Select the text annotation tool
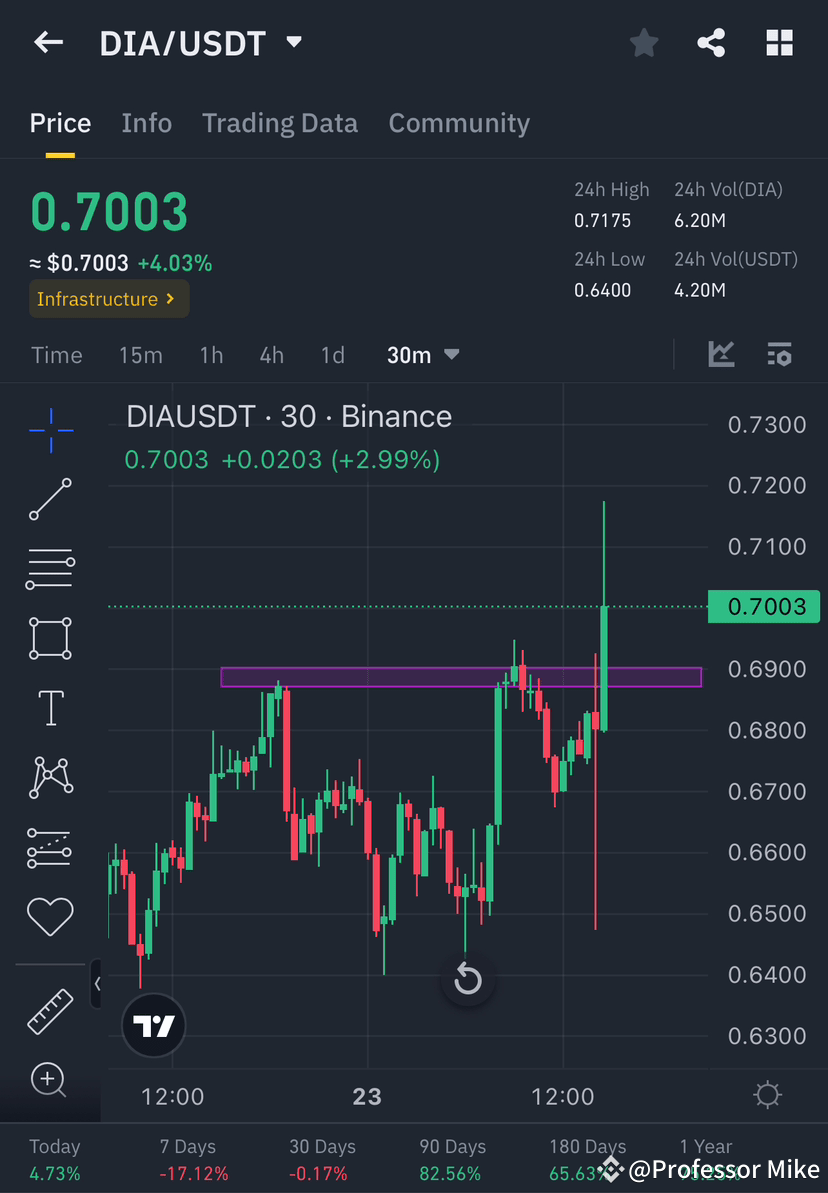The width and height of the screenshot is (828, 1193). [50, 707]
